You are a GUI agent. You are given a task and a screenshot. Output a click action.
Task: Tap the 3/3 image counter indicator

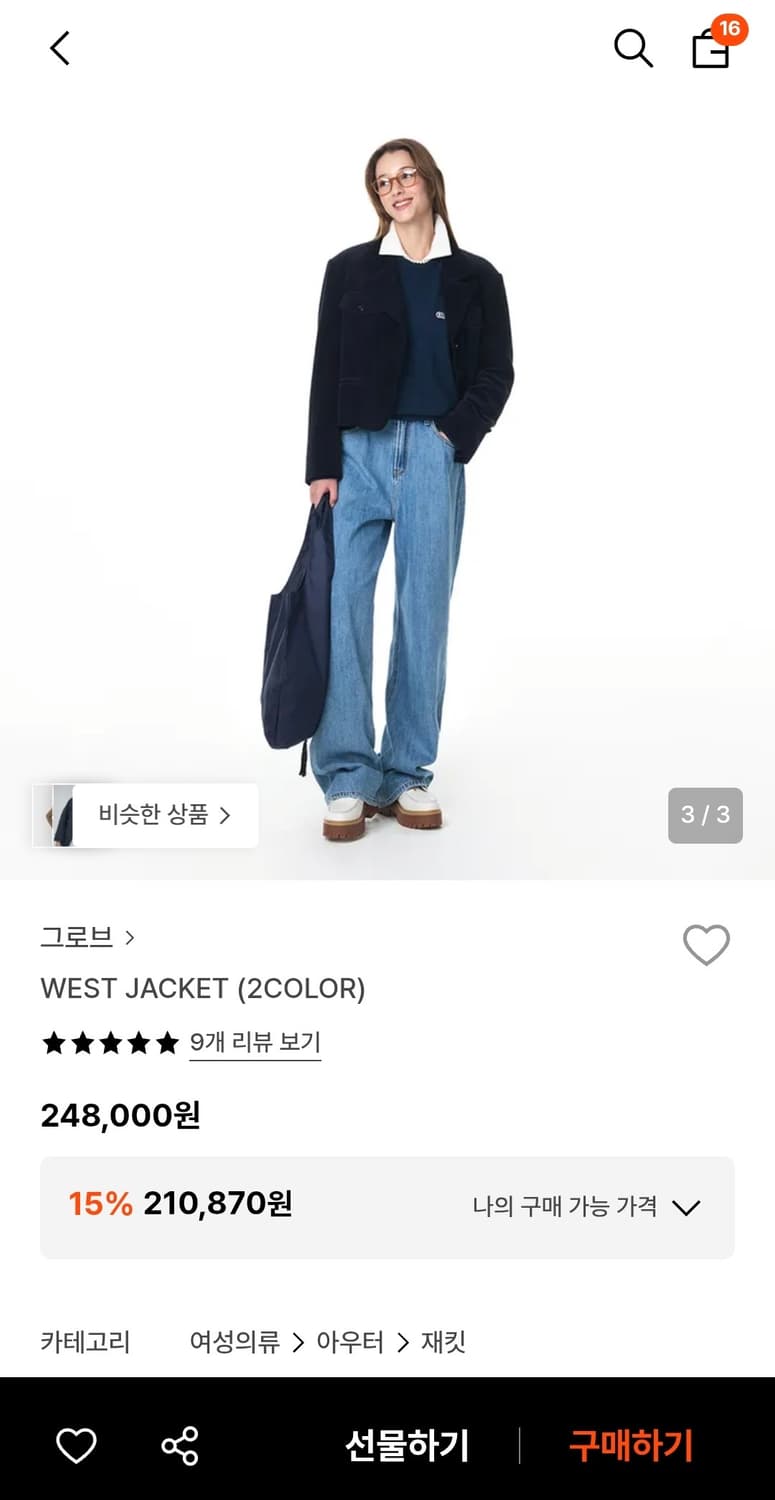coord(706,815)
